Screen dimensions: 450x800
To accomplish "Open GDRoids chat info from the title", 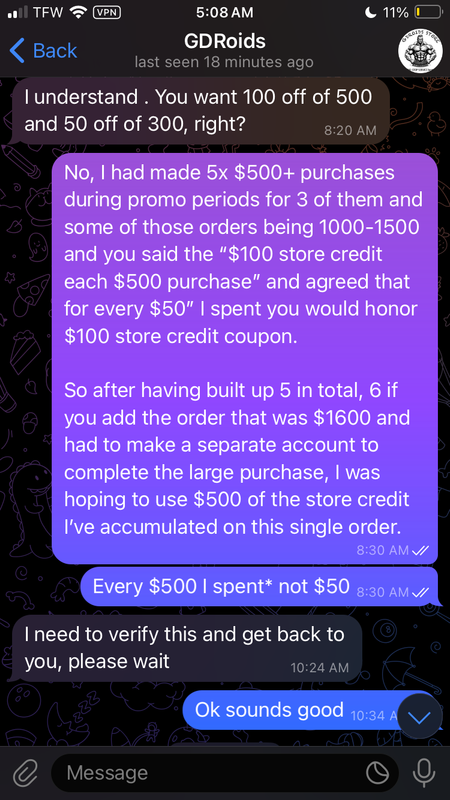I will tap(224, 50).
